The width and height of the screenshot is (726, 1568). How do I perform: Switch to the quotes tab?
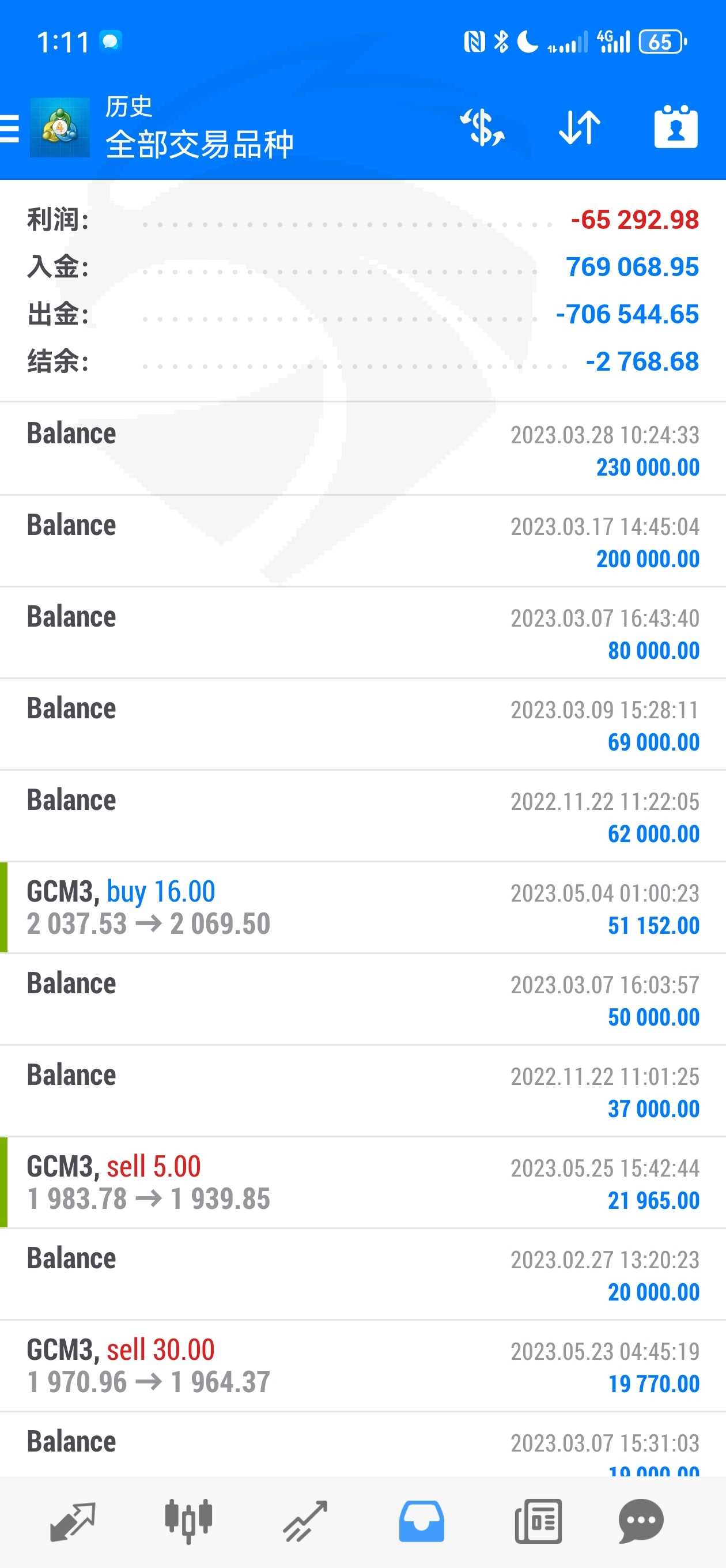coord(73,1521)
